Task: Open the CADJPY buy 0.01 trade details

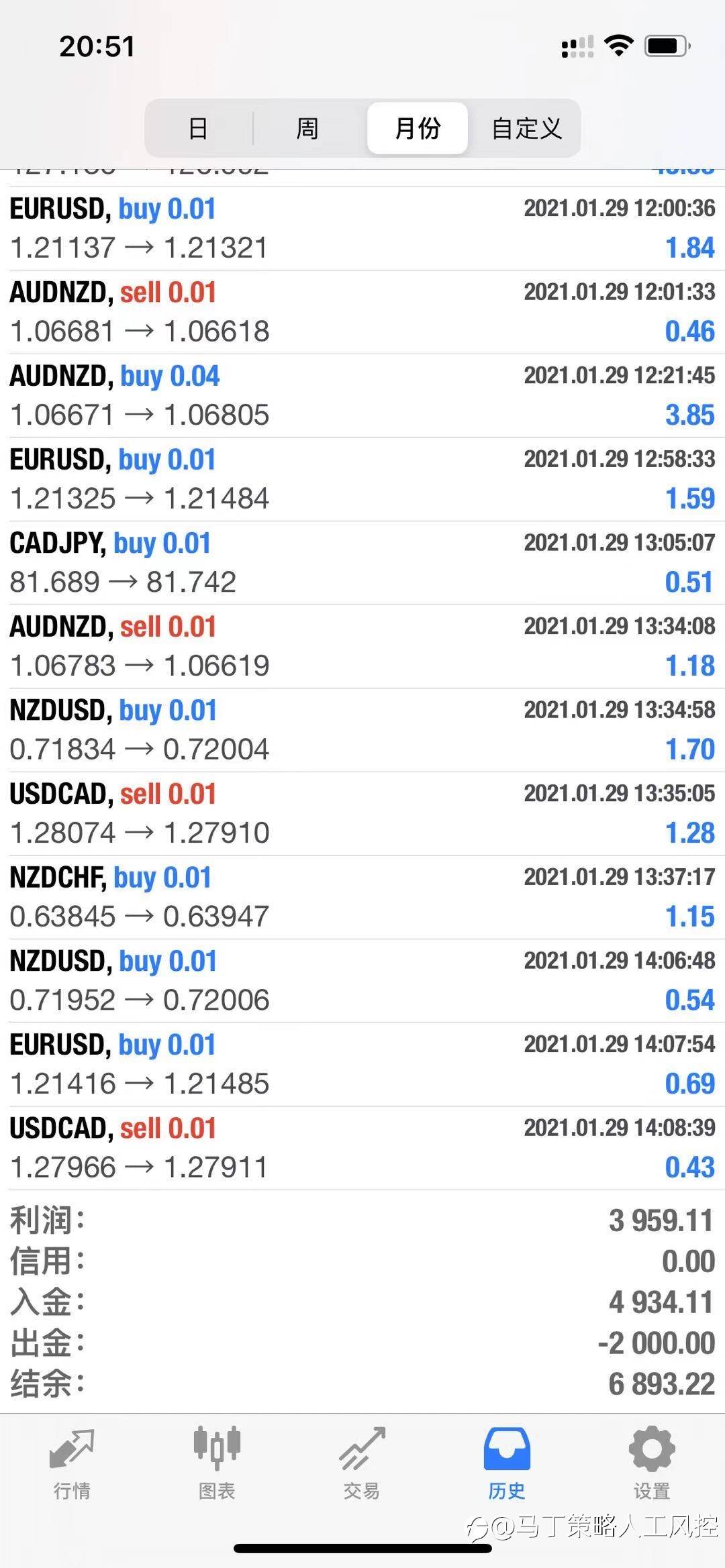Action: tap(362, 563)
